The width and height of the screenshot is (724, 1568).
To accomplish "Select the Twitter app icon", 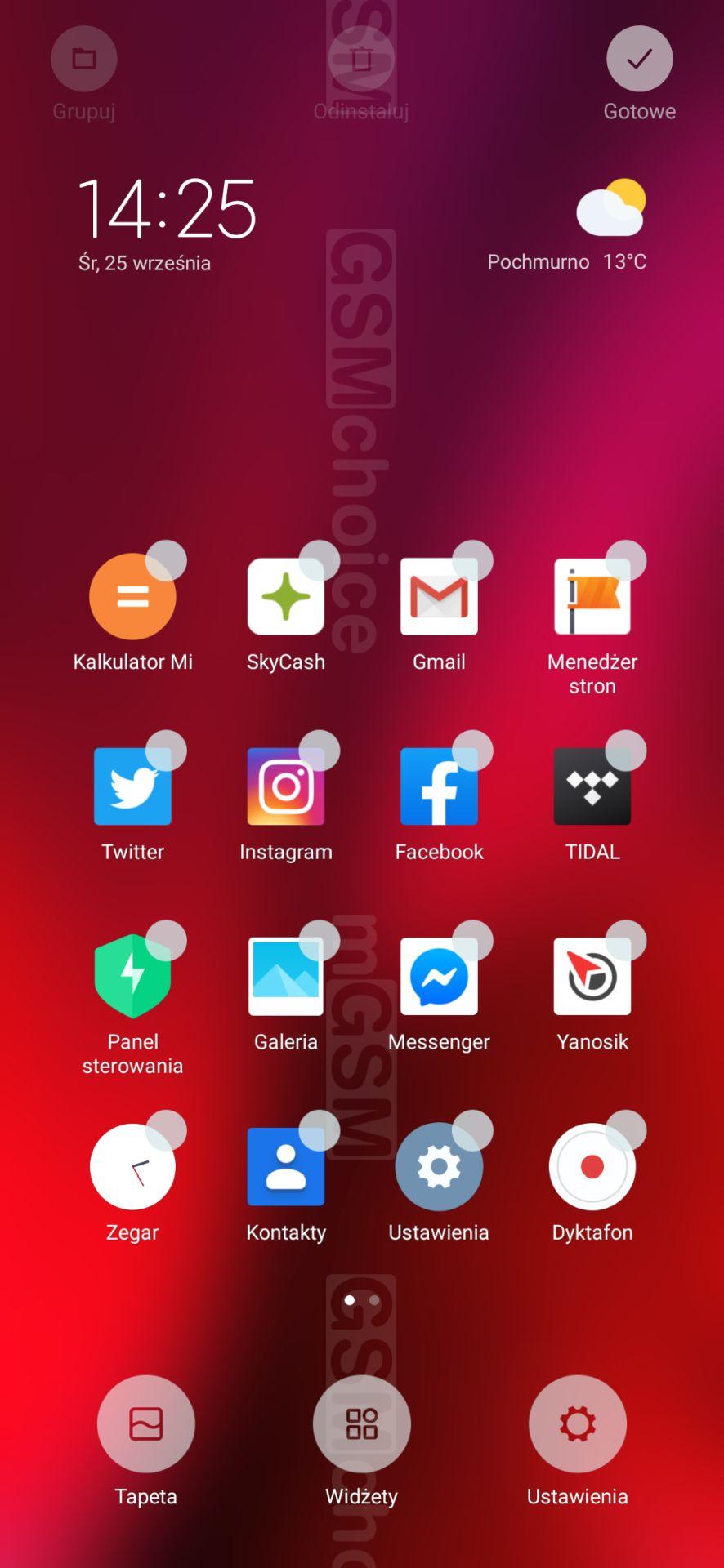I will click(132, 786).
